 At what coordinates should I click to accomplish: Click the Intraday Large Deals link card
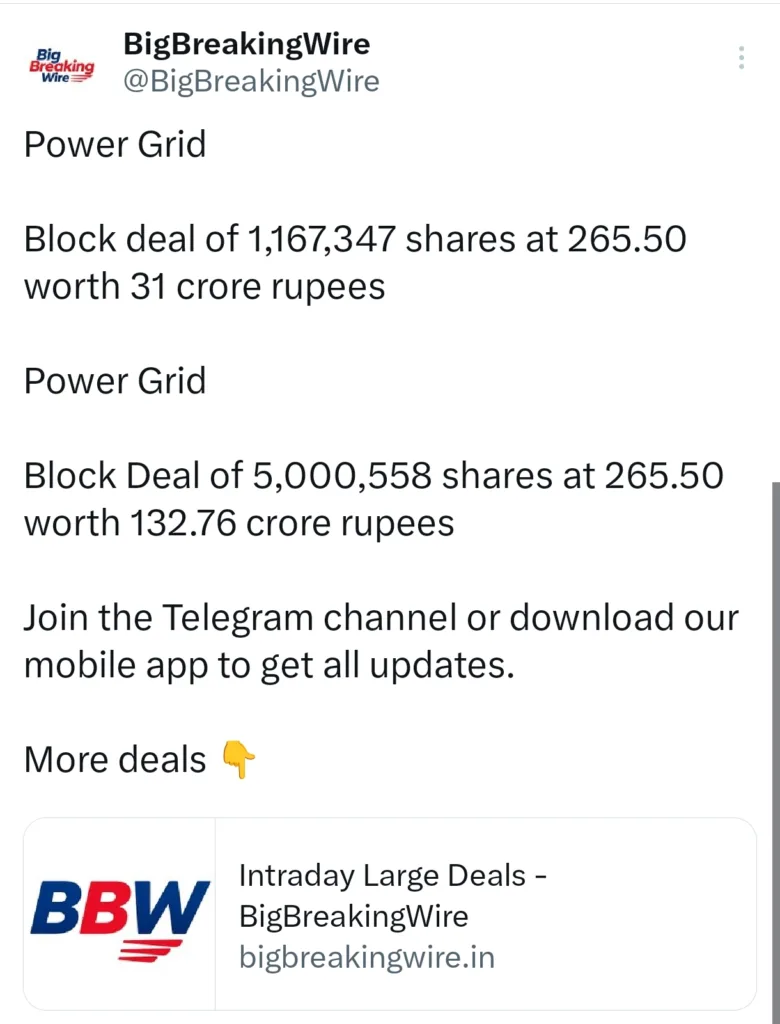tap(390, 912)
